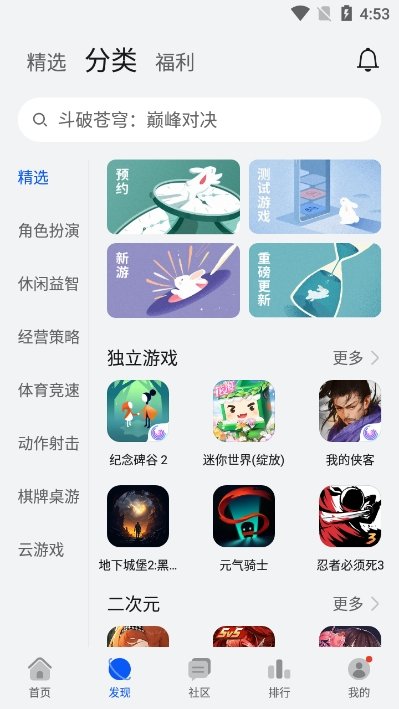Open the 新游 banner card

click(173, 280)
